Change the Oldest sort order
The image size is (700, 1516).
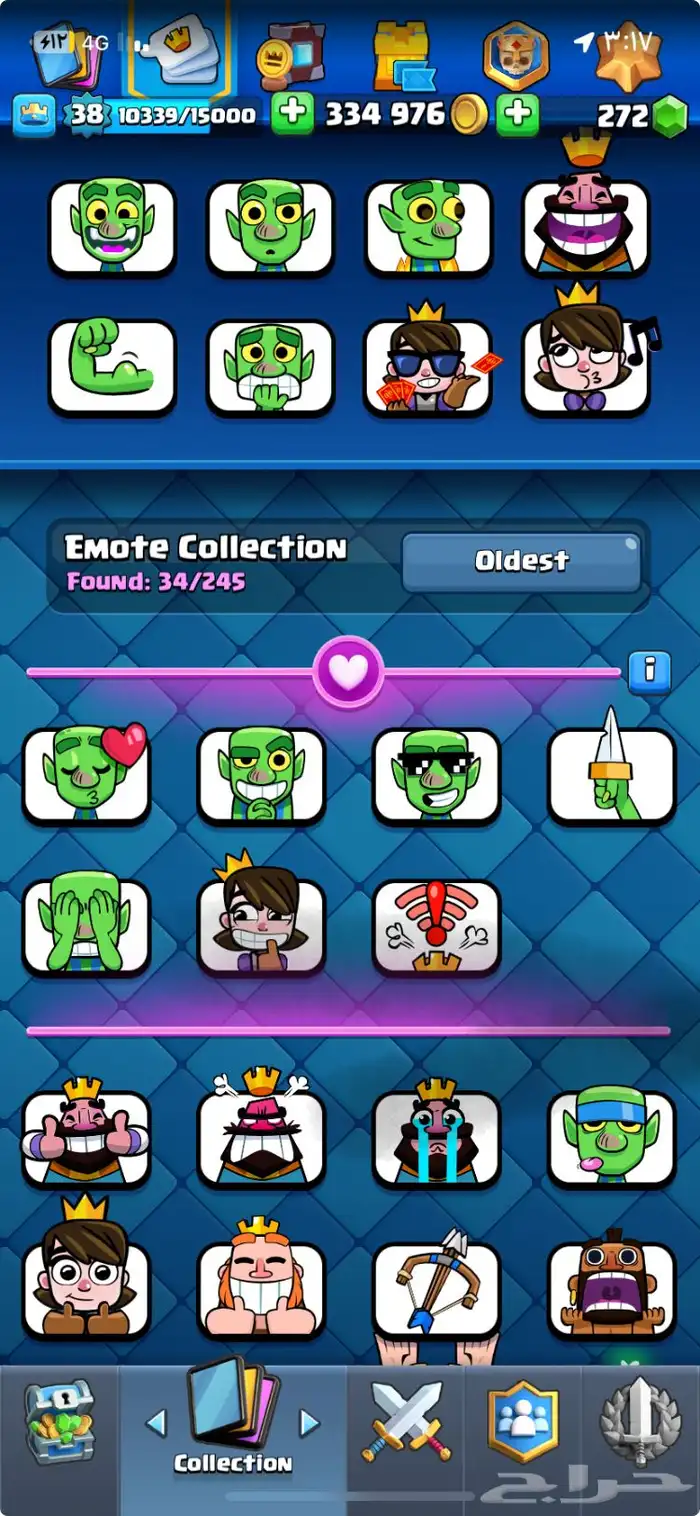tap(521, 562)
